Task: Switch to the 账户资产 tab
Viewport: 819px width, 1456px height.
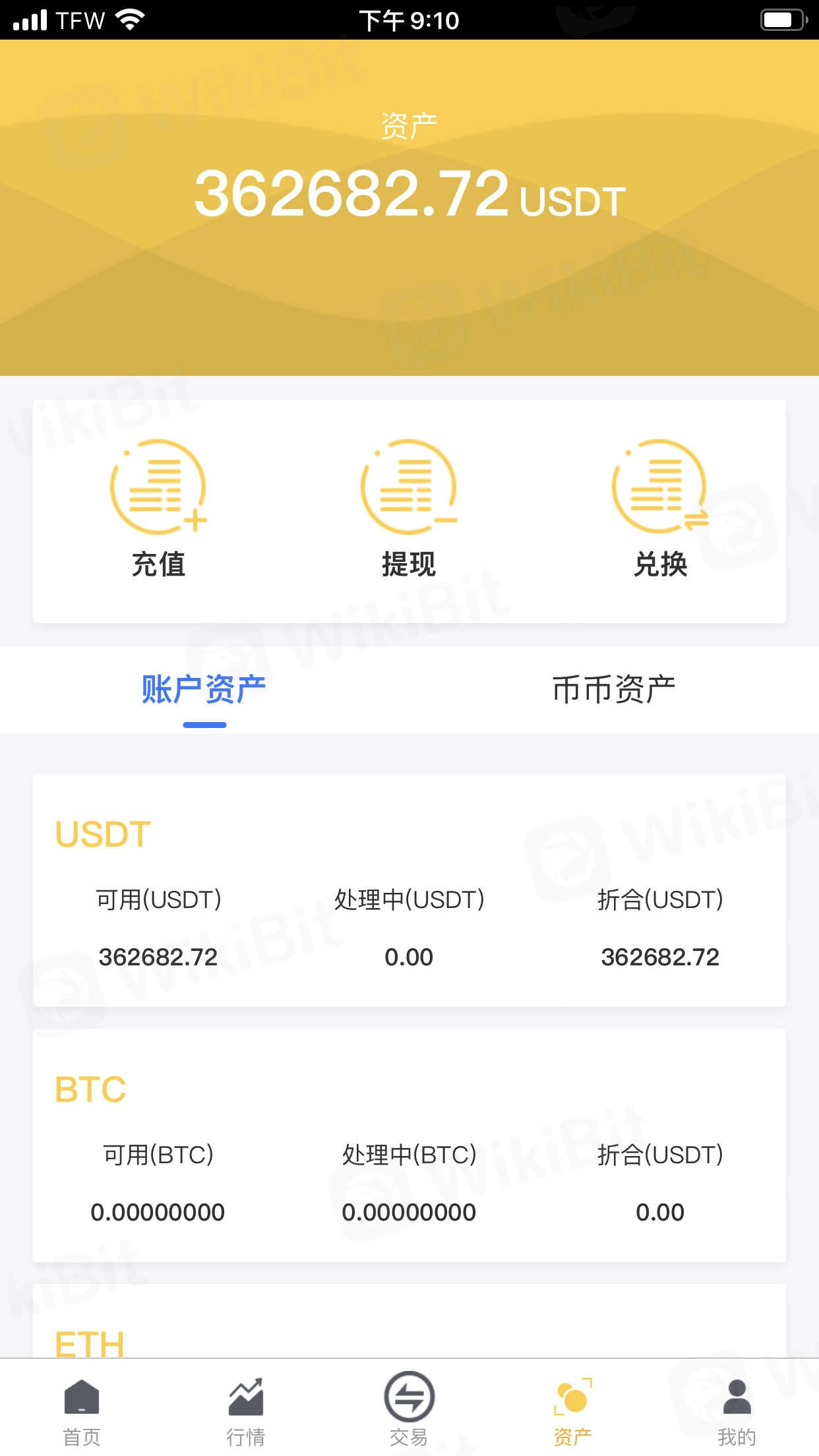Action: click(x=204, y=690)
